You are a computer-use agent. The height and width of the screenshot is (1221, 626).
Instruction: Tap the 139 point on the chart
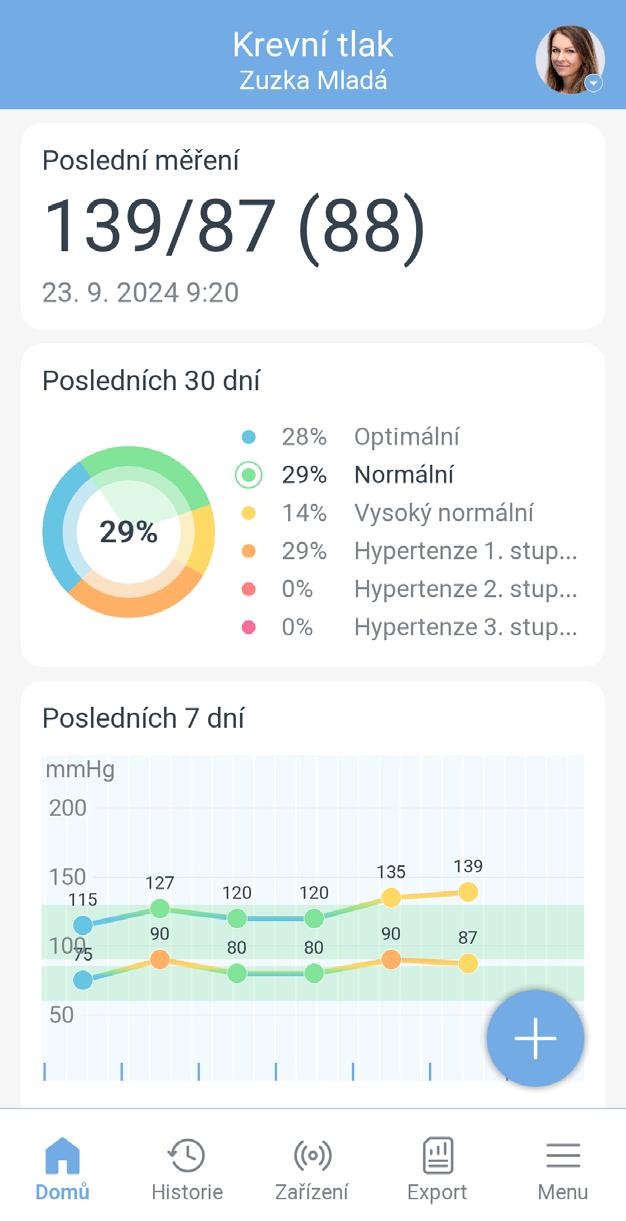tap(468, 892)
